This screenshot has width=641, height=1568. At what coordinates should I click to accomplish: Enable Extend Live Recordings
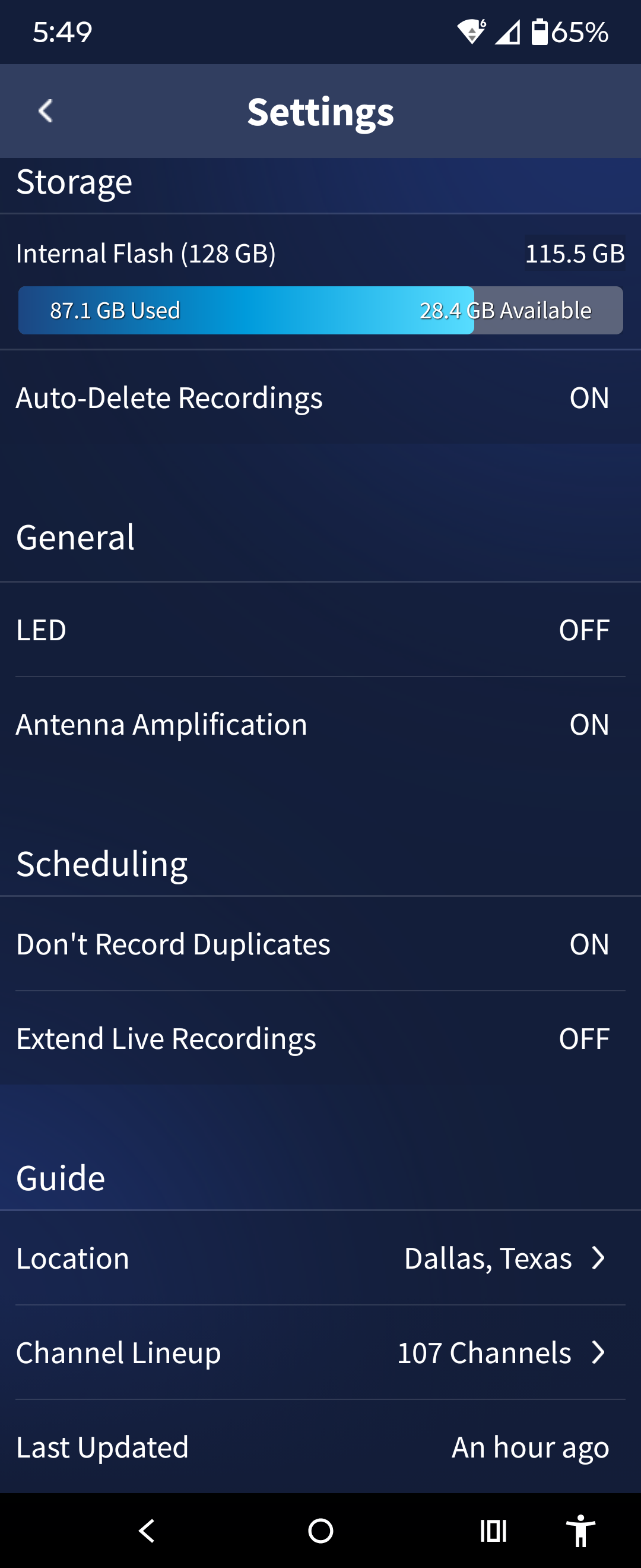click(x=583, y=1038)
